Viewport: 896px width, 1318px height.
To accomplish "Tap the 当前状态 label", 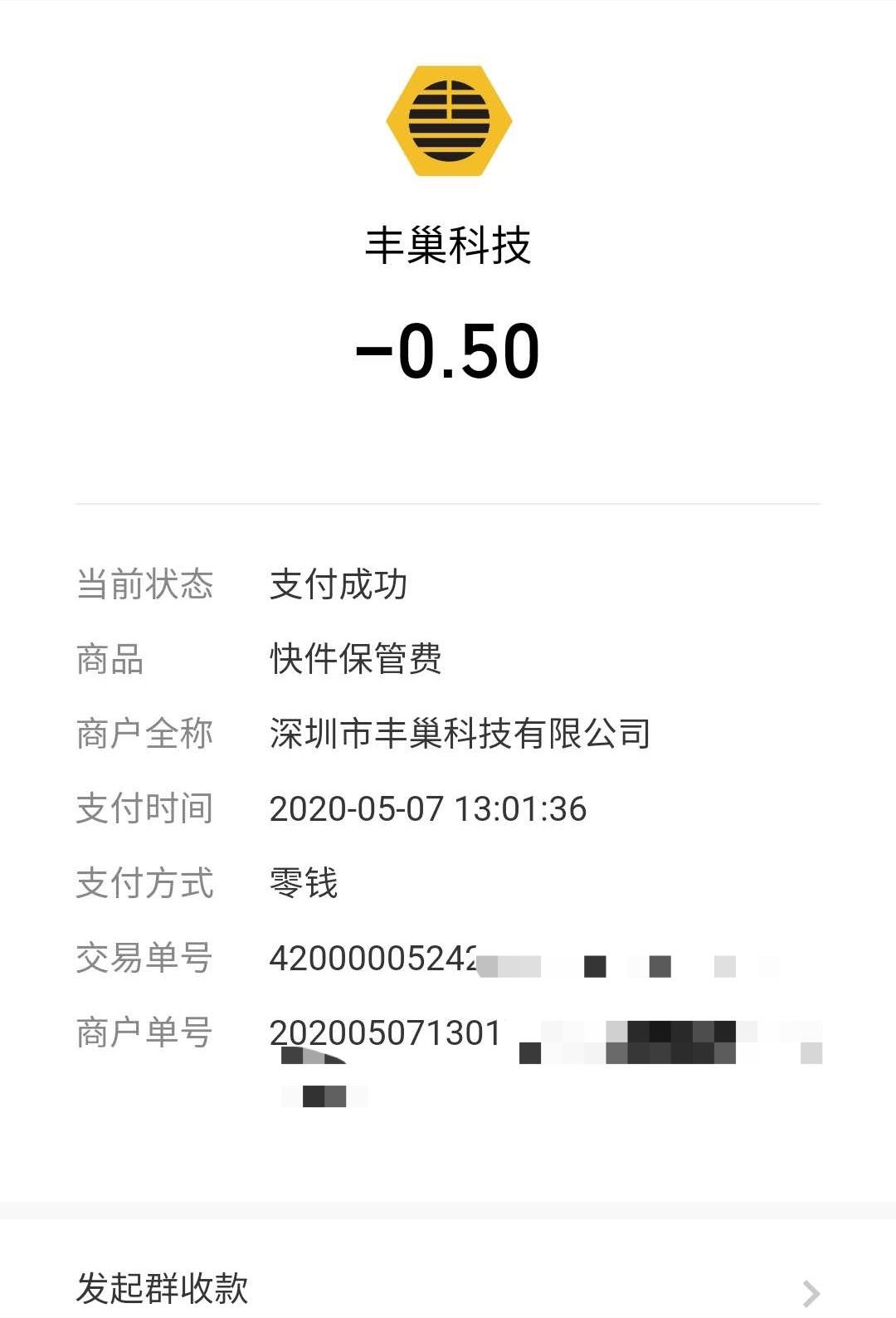I will coord(145,586).
